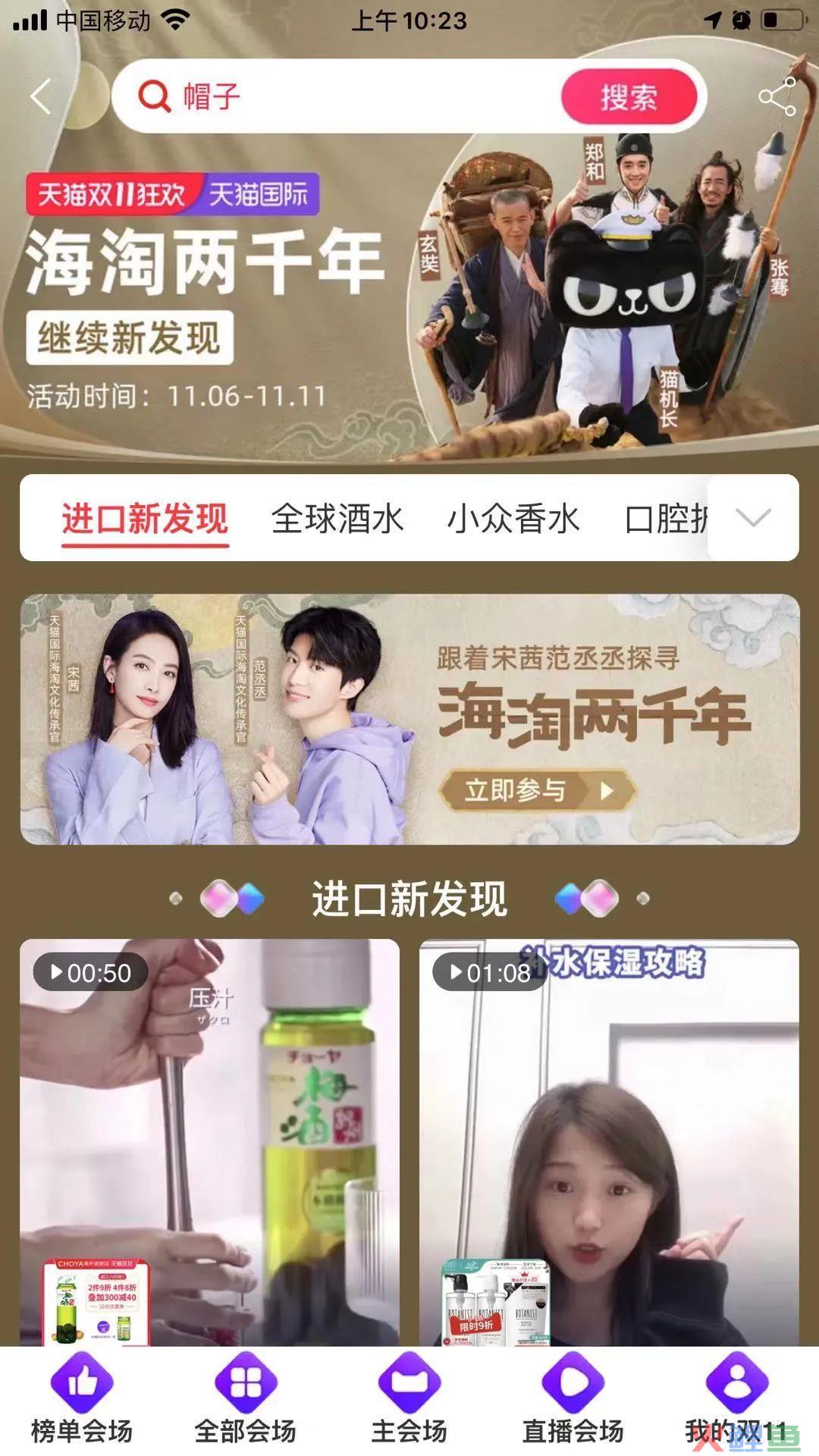
Task: Go to the 主会场 tab
Action: [409, 1400]
